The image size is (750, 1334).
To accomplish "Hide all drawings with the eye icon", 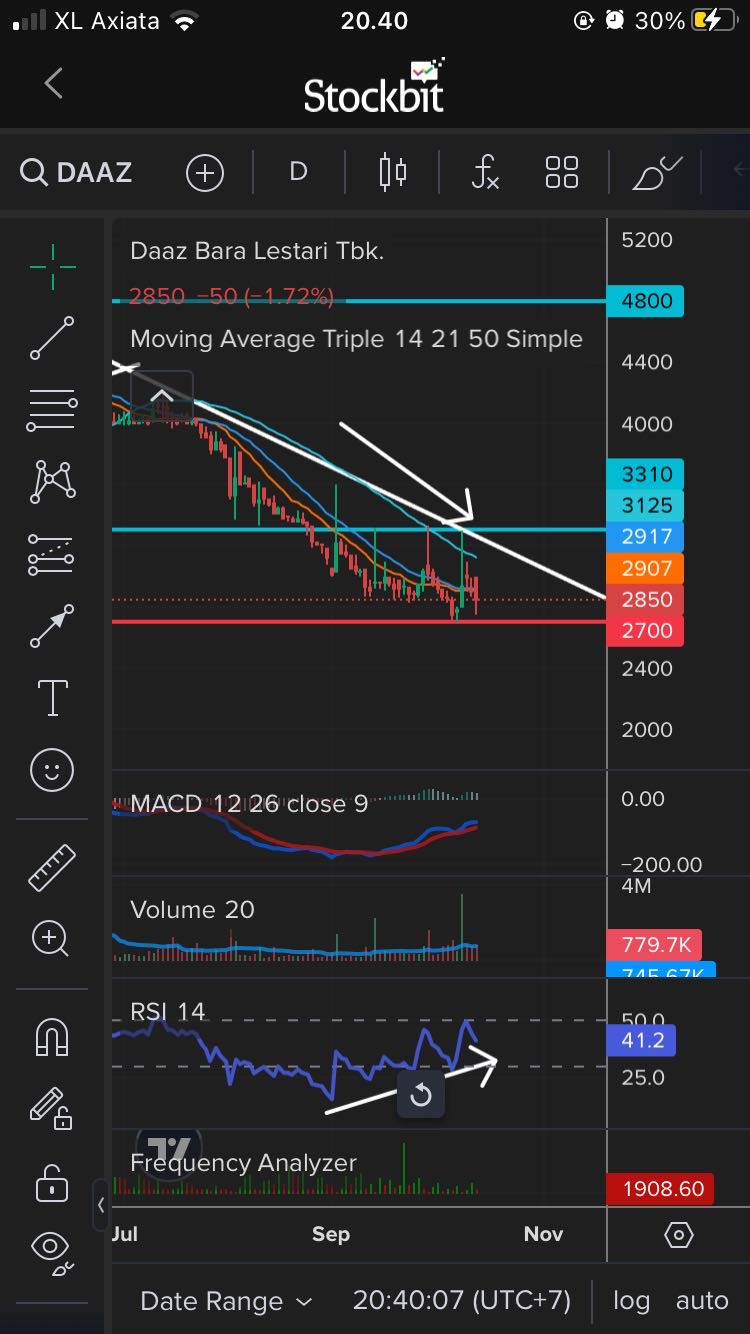I will 52,1248.
